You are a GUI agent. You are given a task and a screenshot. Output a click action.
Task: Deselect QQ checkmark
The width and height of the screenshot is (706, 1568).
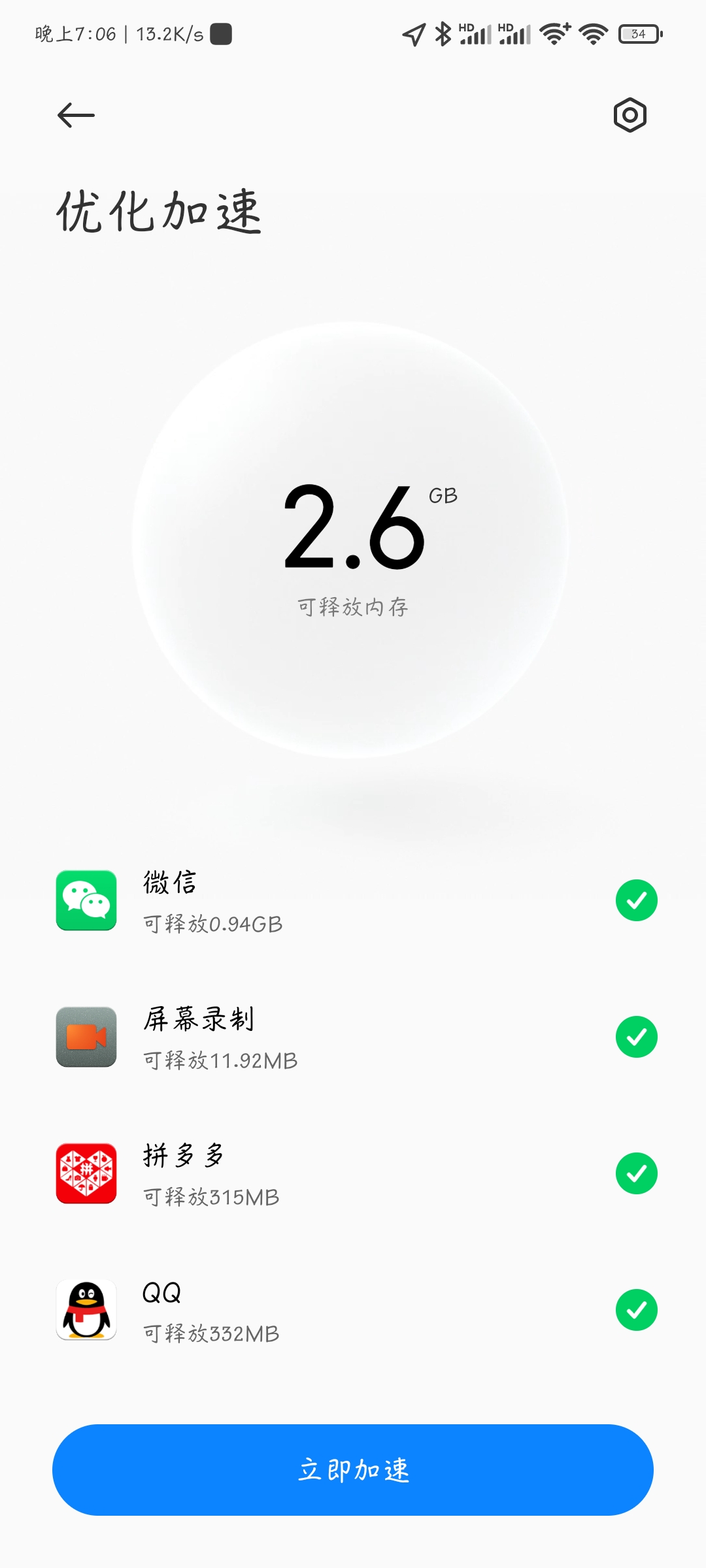636,1310
